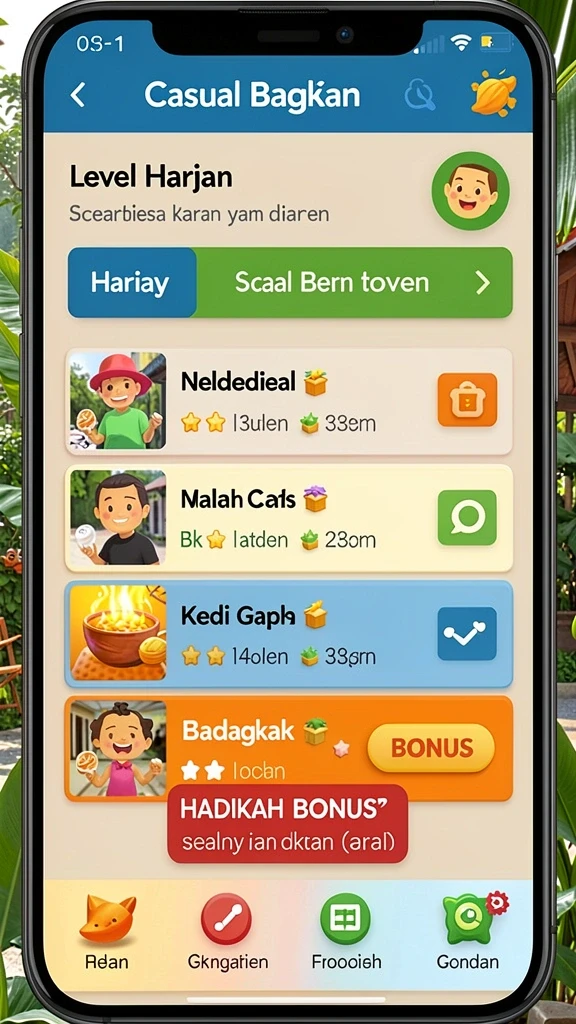Viewport: 576px width, 1024px height.
Task: Tap the green chat button on Malah Cals
Action: coord(467,517)
